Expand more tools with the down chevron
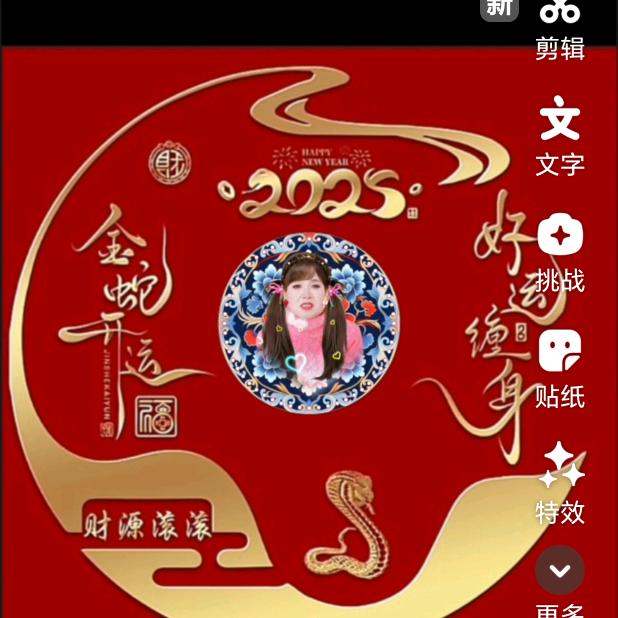618x618 pixels. 560,571
